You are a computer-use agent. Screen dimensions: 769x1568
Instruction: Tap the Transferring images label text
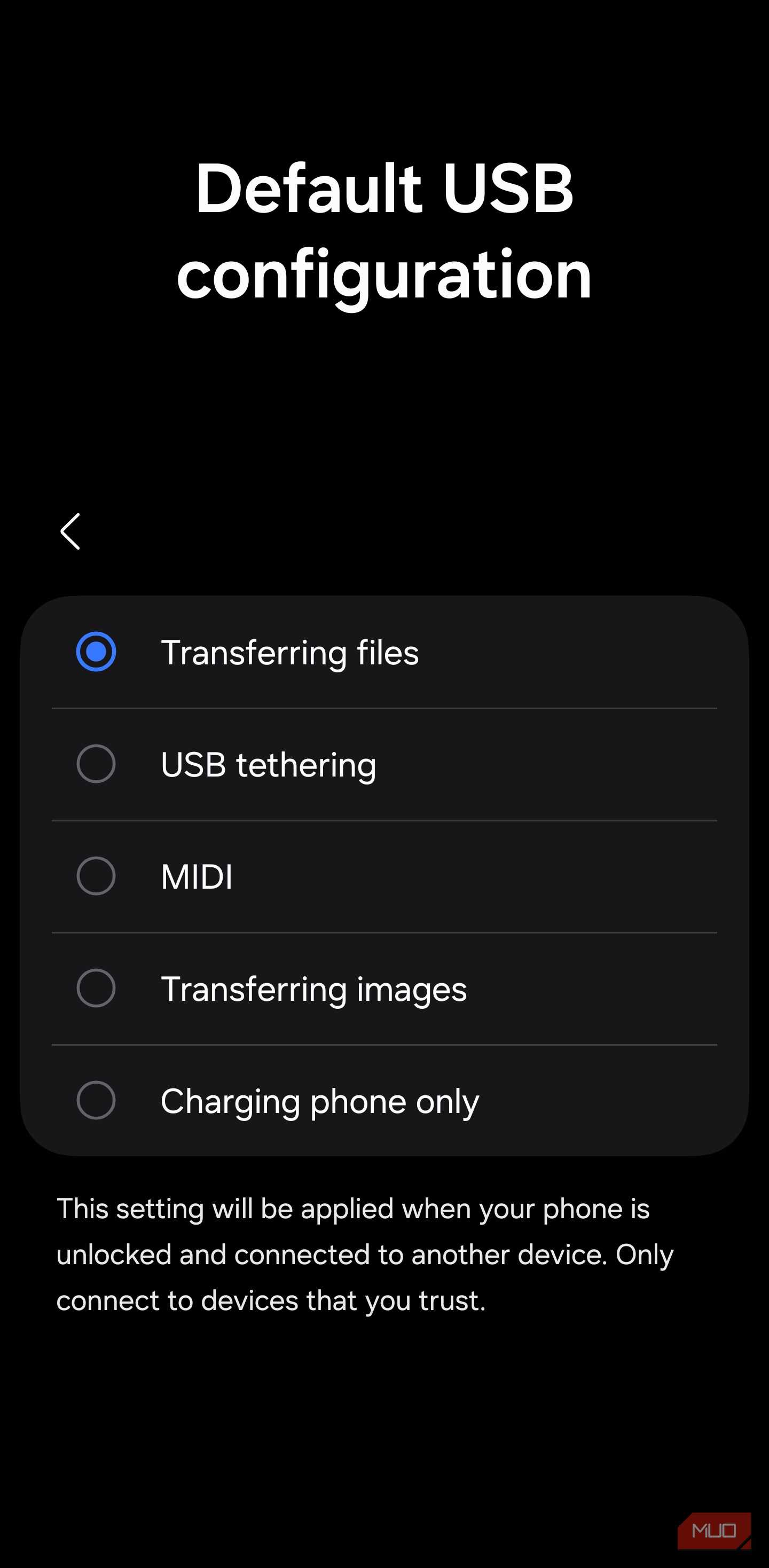pos(313,988)
